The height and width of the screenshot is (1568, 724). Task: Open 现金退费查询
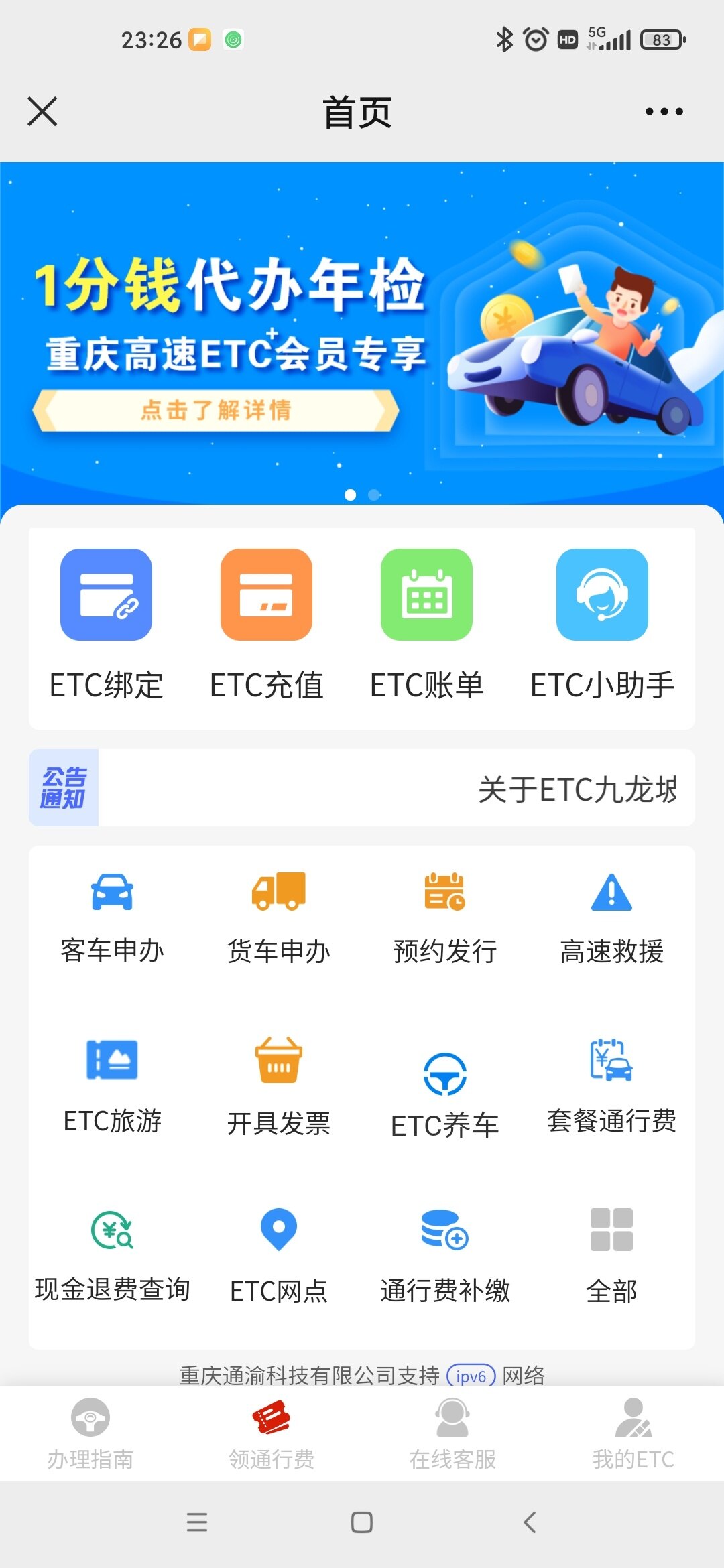(x=112, y=1254)
